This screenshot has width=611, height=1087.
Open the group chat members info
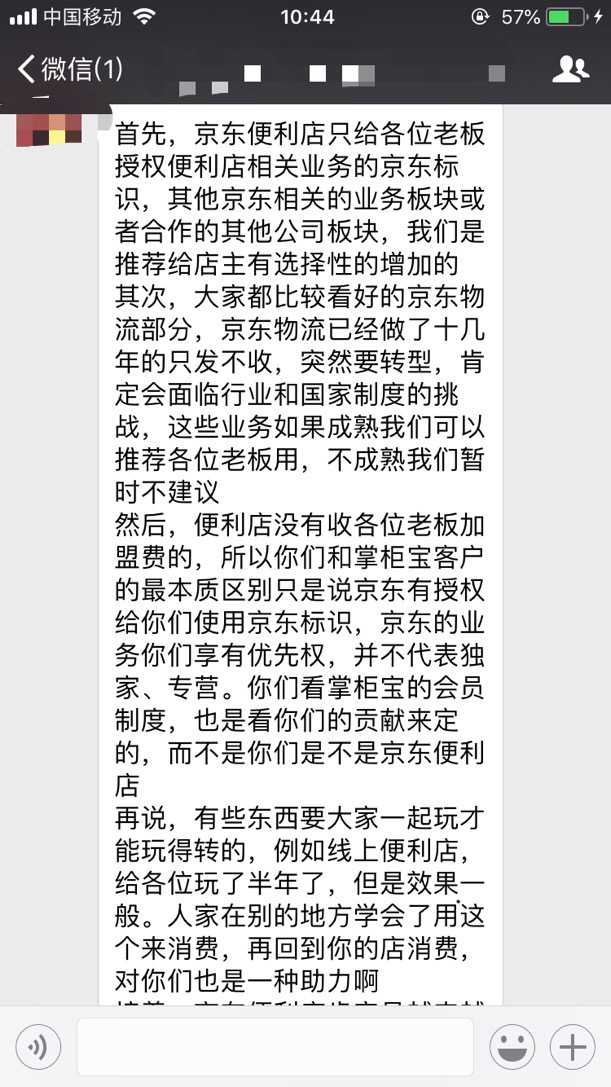click(570, 69)
